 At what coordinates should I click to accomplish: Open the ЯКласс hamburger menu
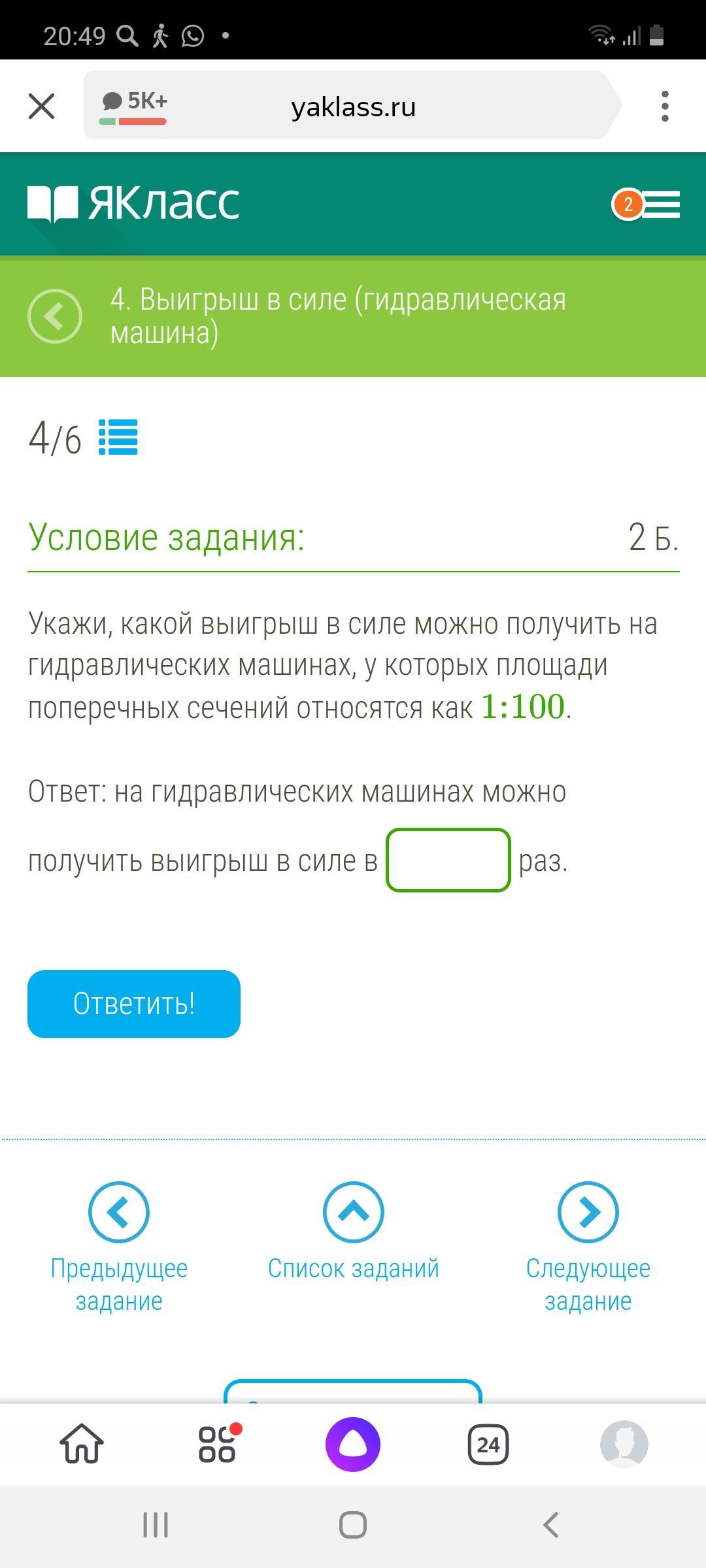[662, 204]
